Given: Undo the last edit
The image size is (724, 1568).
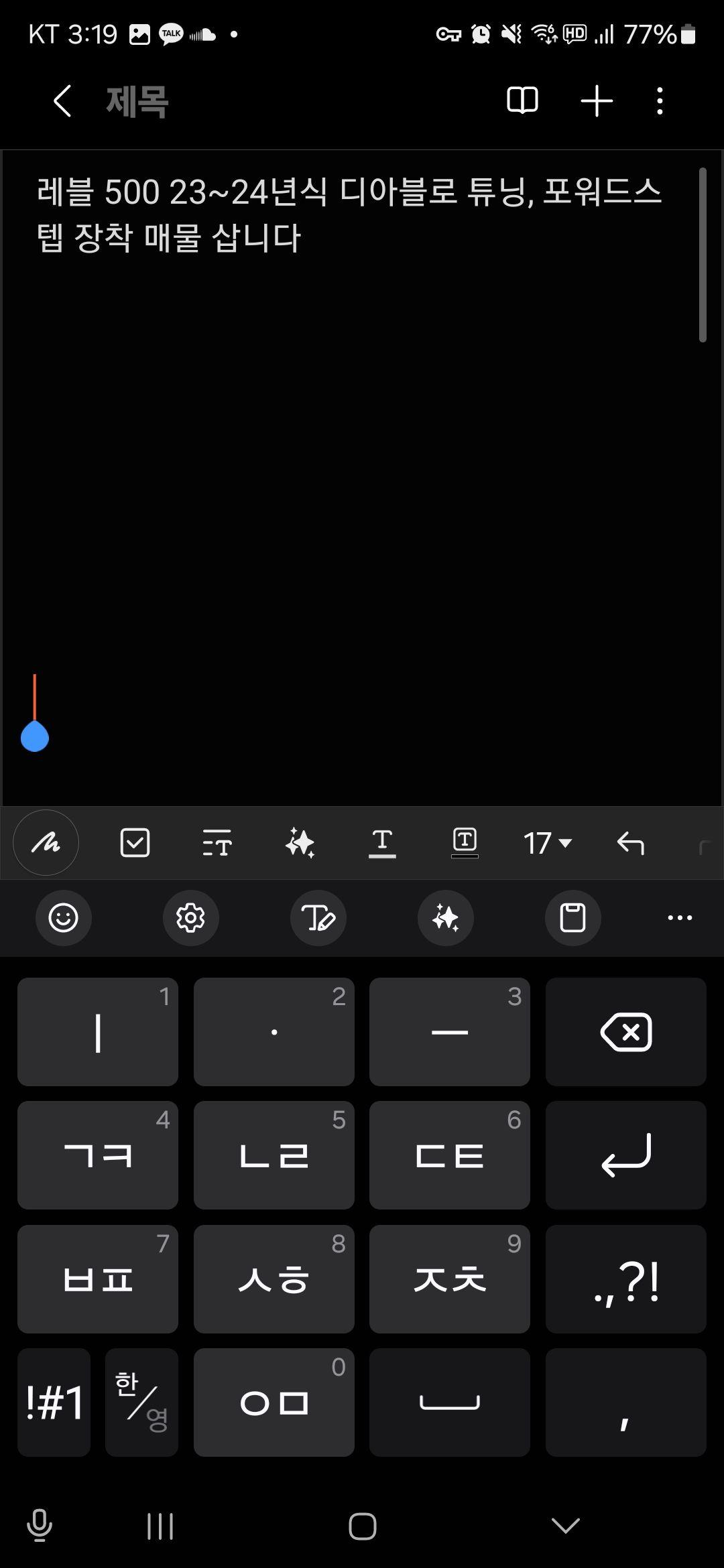Looking at the screenshot, I should 630,843.
